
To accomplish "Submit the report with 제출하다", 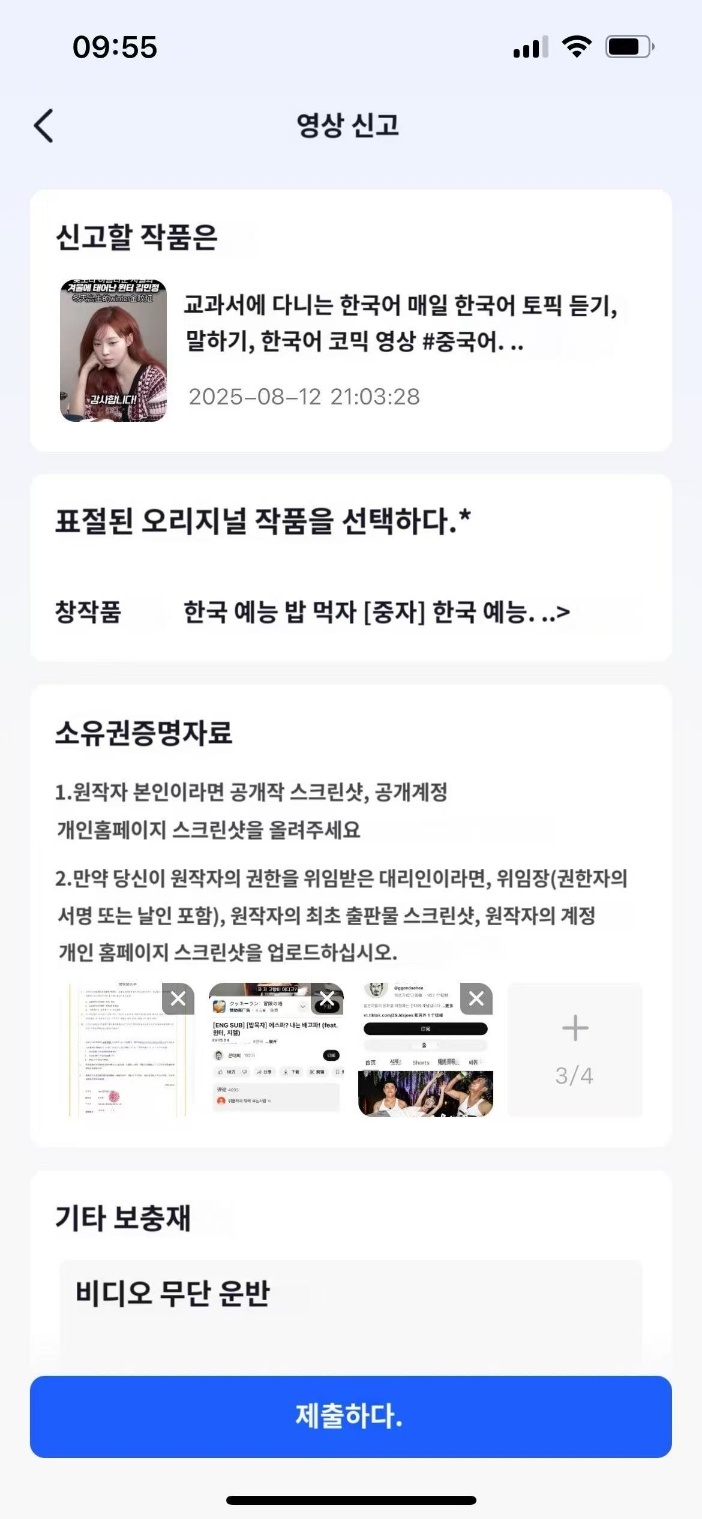I will click(350, 1416).
